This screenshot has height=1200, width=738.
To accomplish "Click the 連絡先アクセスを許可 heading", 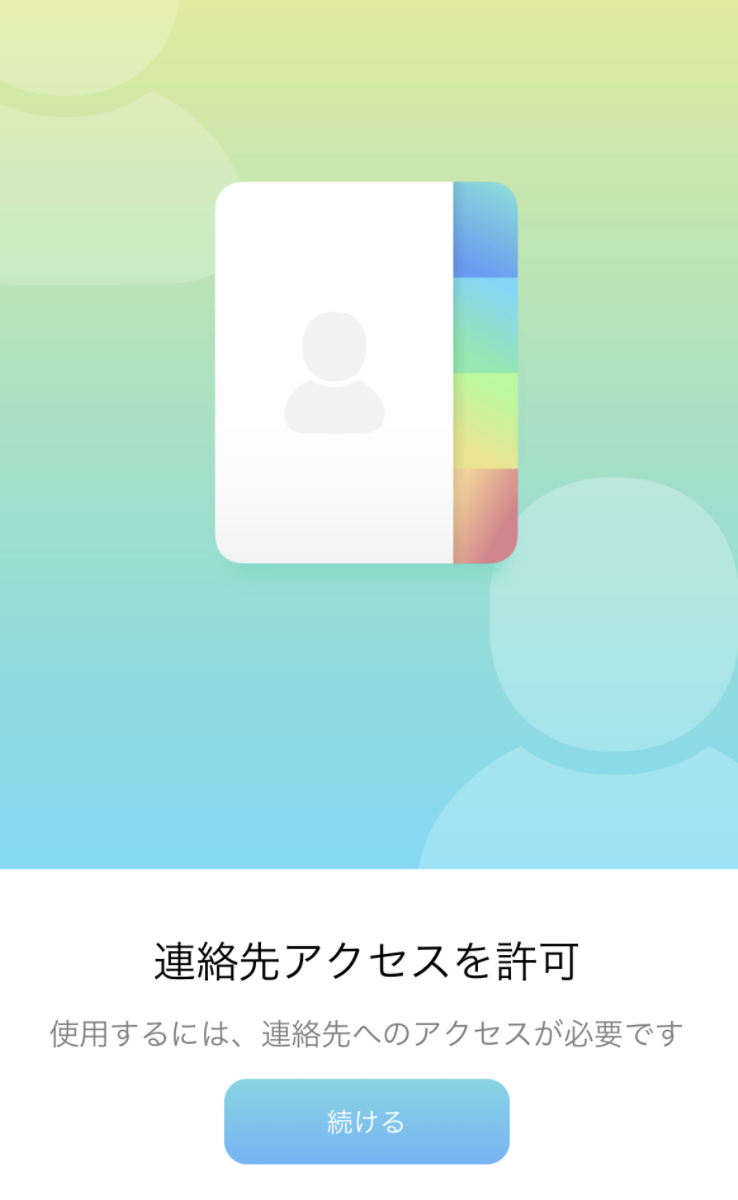I will pos(368,957).
